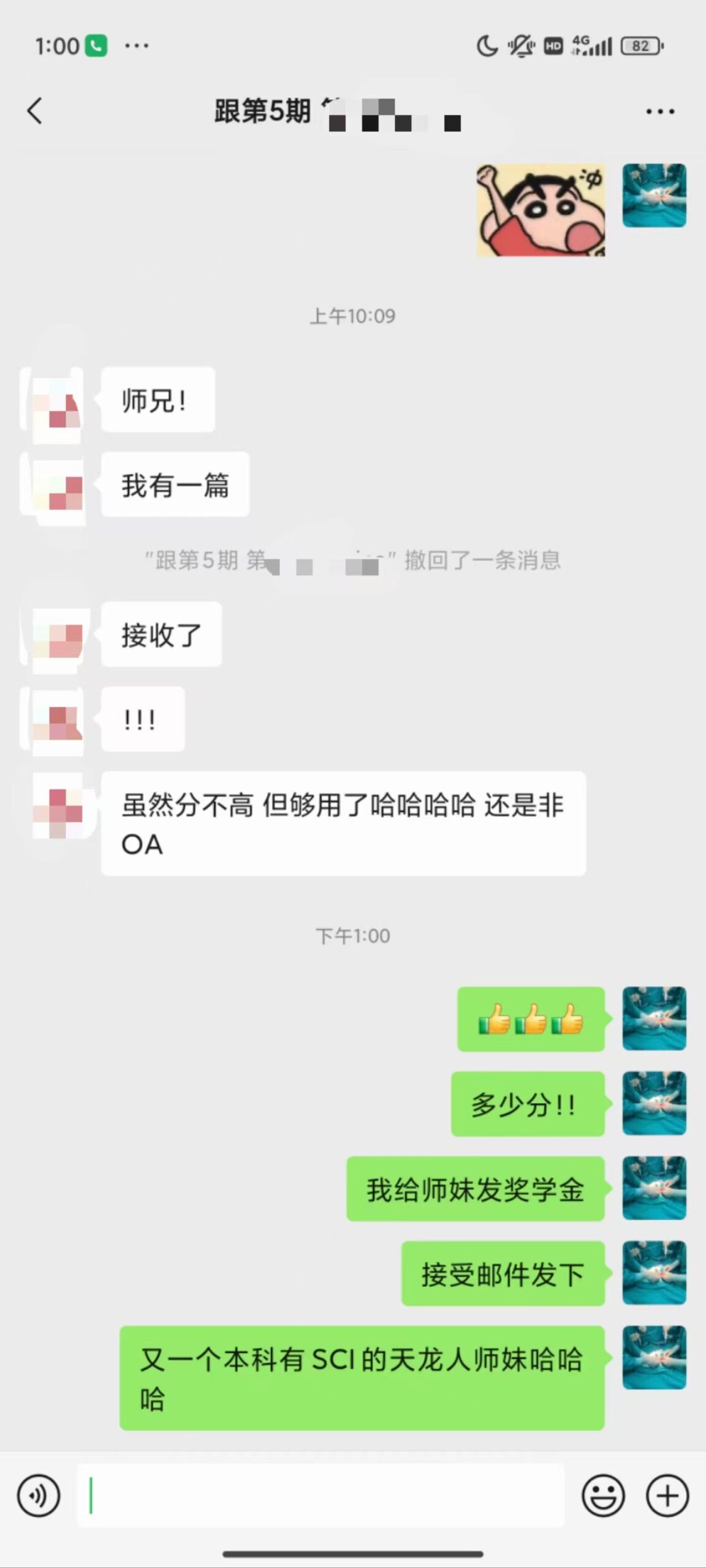Tap the Crayon Shin-chan sticker message
This screenshot has width=706, height=1568.
tap(541, 210)
